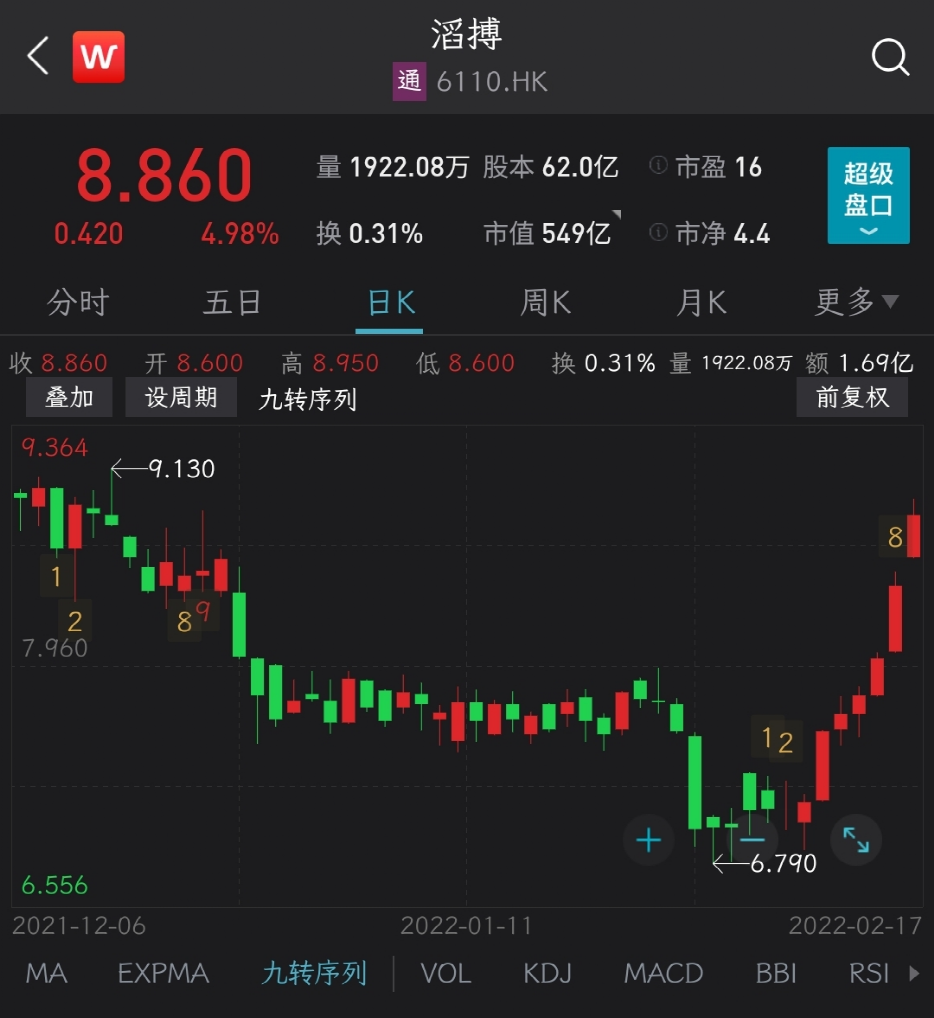Click the Wind "W" logo icon

99,57
